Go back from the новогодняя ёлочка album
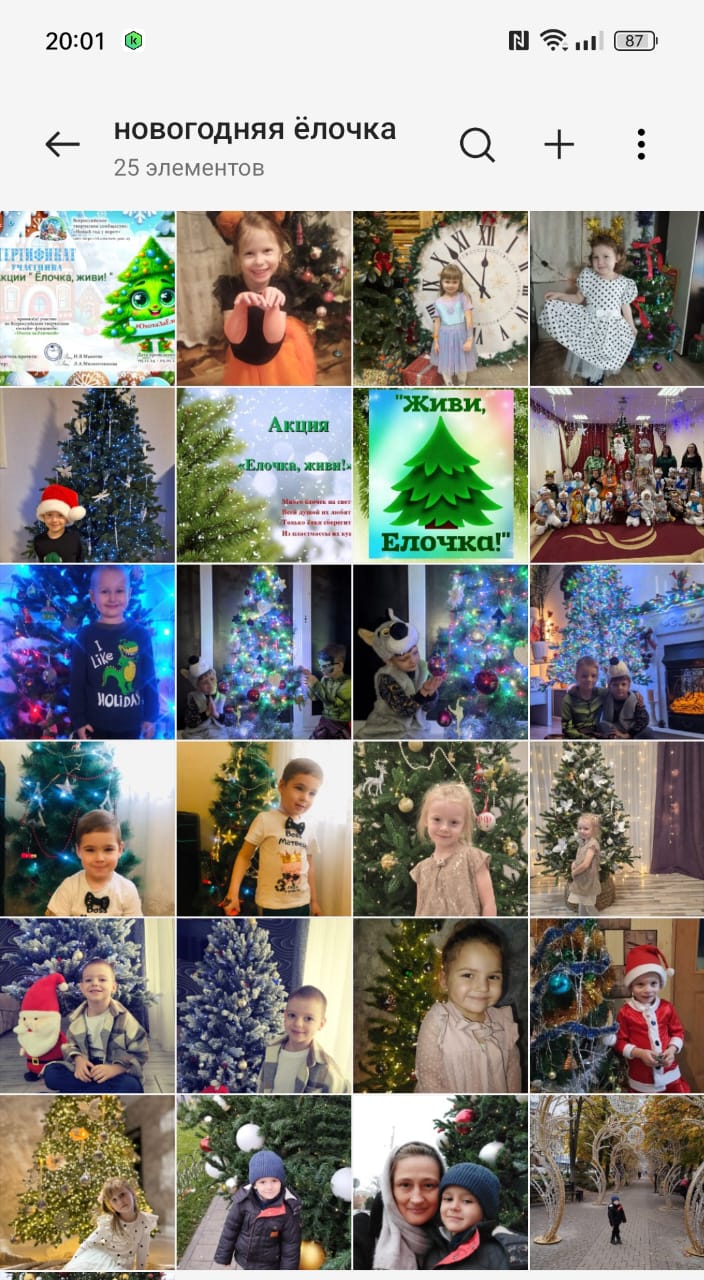Viewport: 704px width, 1280px height. pyautogui.click(x=62, y=145)
